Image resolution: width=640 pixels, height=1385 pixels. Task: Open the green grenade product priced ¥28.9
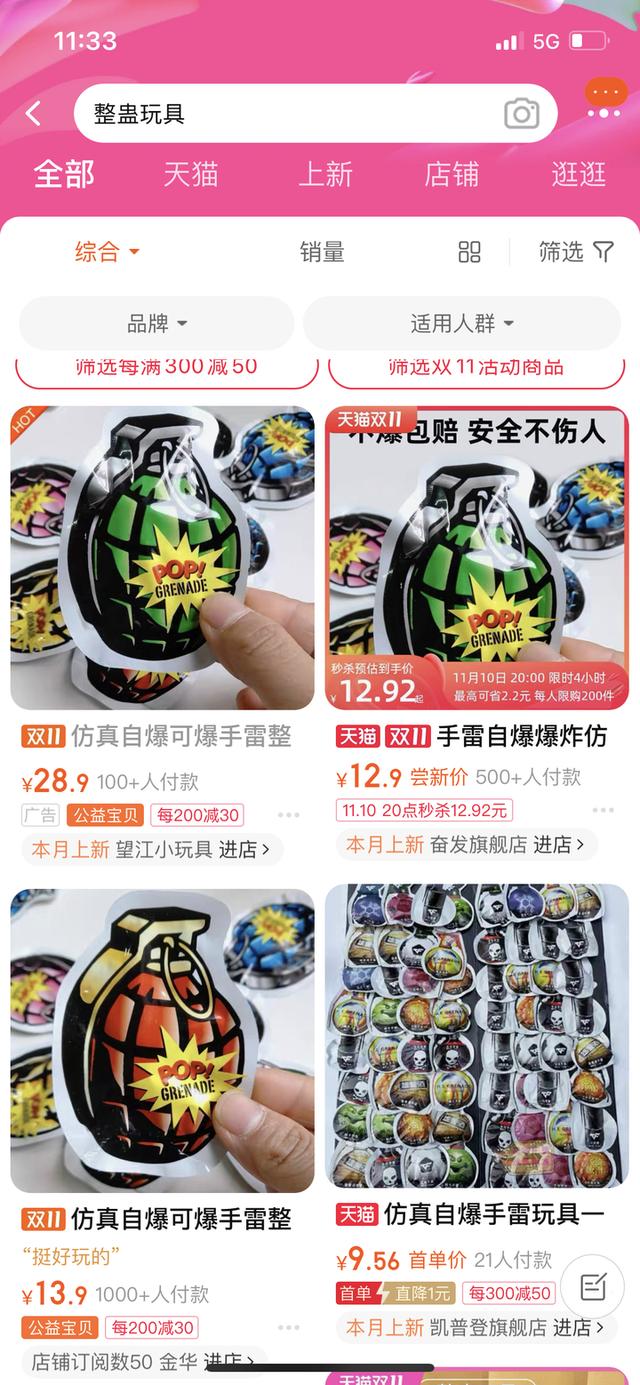162,558
